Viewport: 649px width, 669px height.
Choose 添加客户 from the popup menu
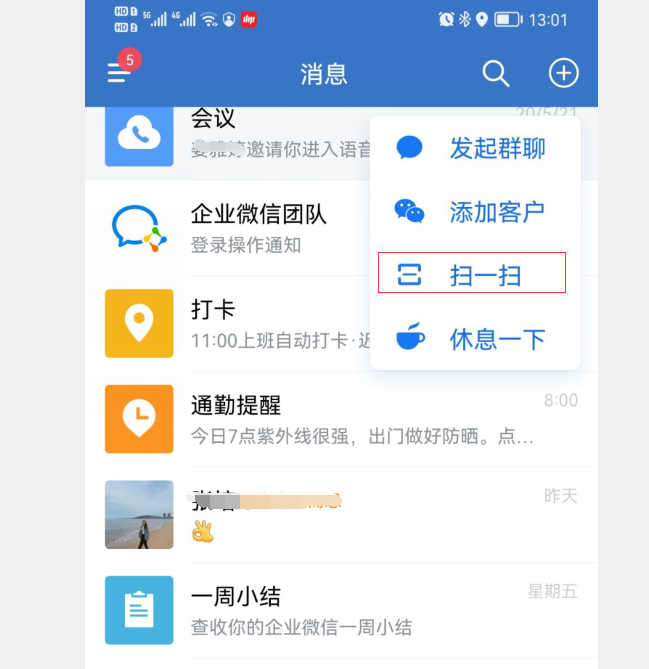(475, 212)
